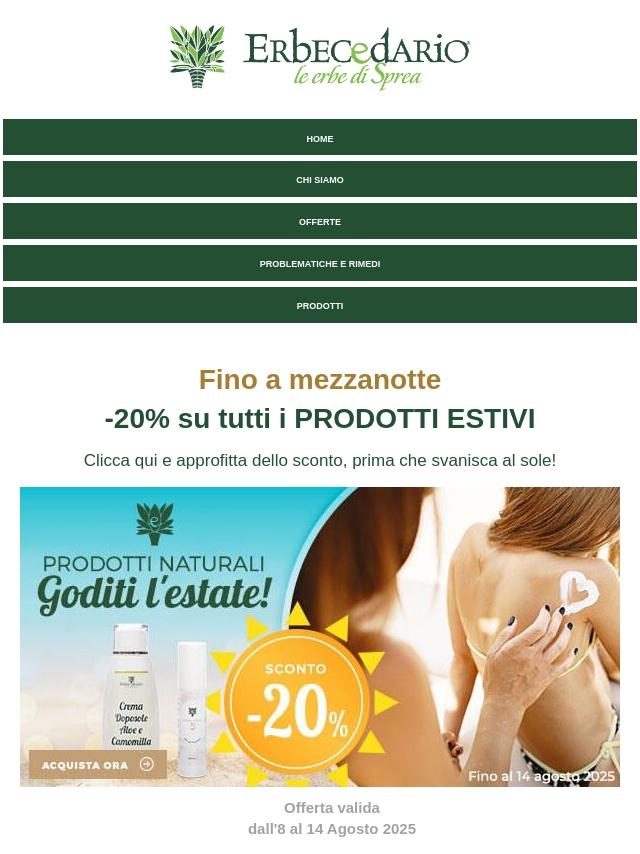Select PROBLEMATICHE E RIMEDI
The width and height of the screenshot is (640, 854).
[x=320, y=264]
